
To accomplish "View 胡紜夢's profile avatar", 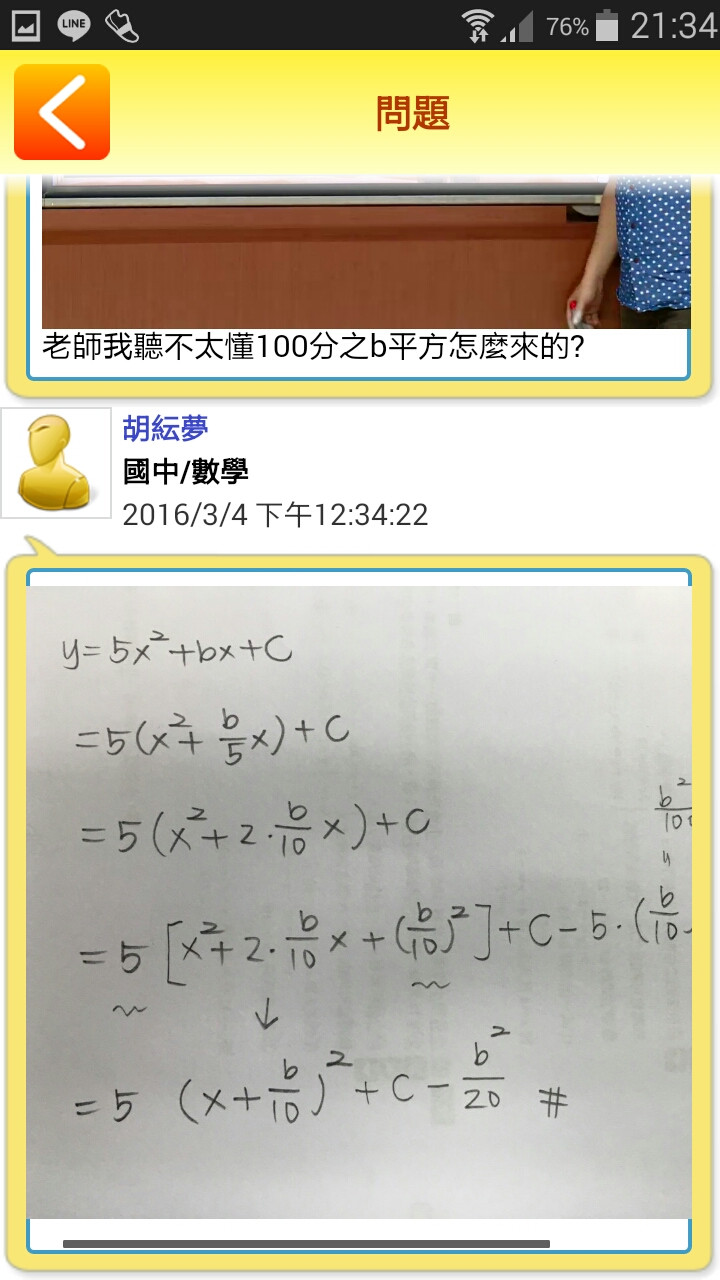I will (54, 464).
